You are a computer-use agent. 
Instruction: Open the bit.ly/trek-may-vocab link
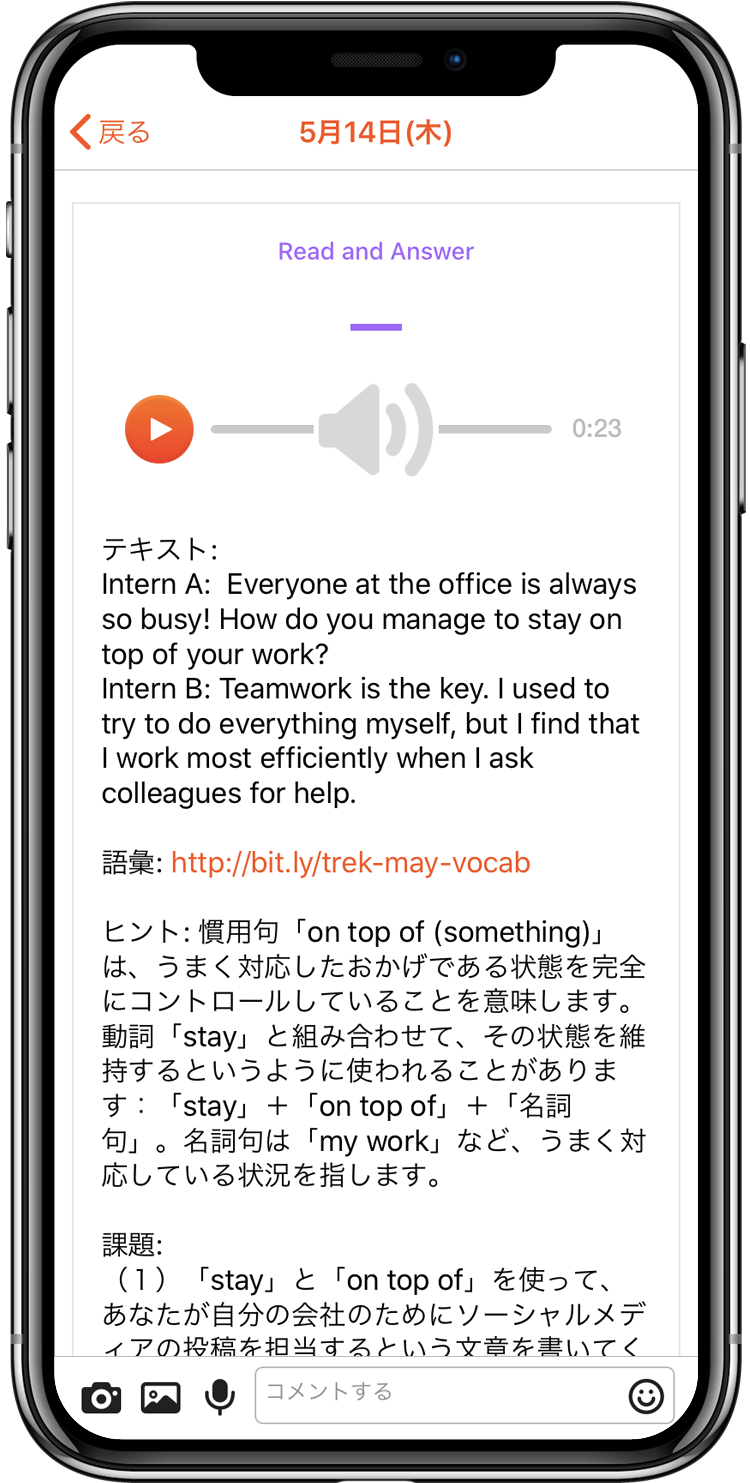click(x=350, y=862)
